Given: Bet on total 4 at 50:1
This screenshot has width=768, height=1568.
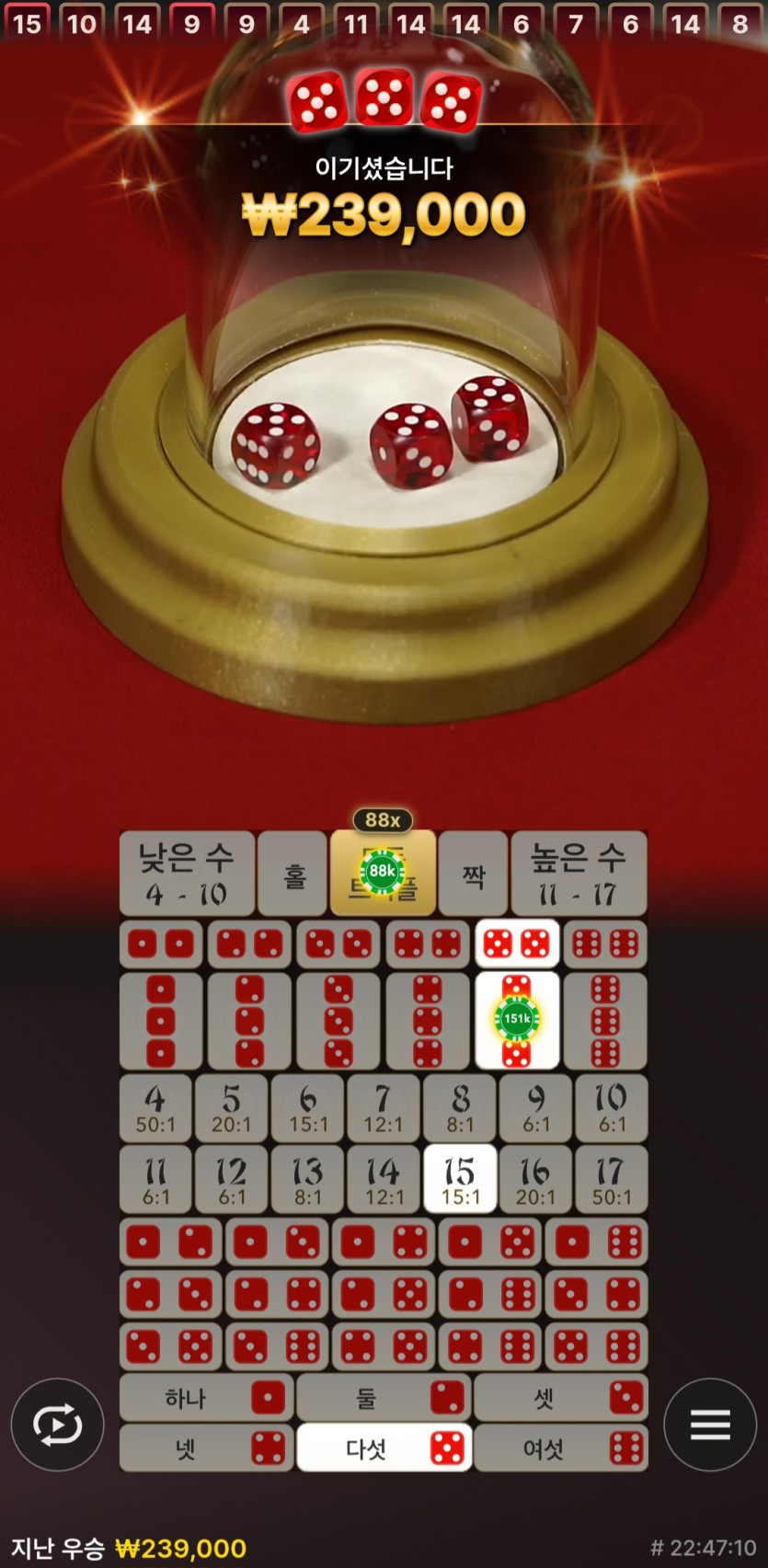Looking at the screenshot, I should (155, 1108).
